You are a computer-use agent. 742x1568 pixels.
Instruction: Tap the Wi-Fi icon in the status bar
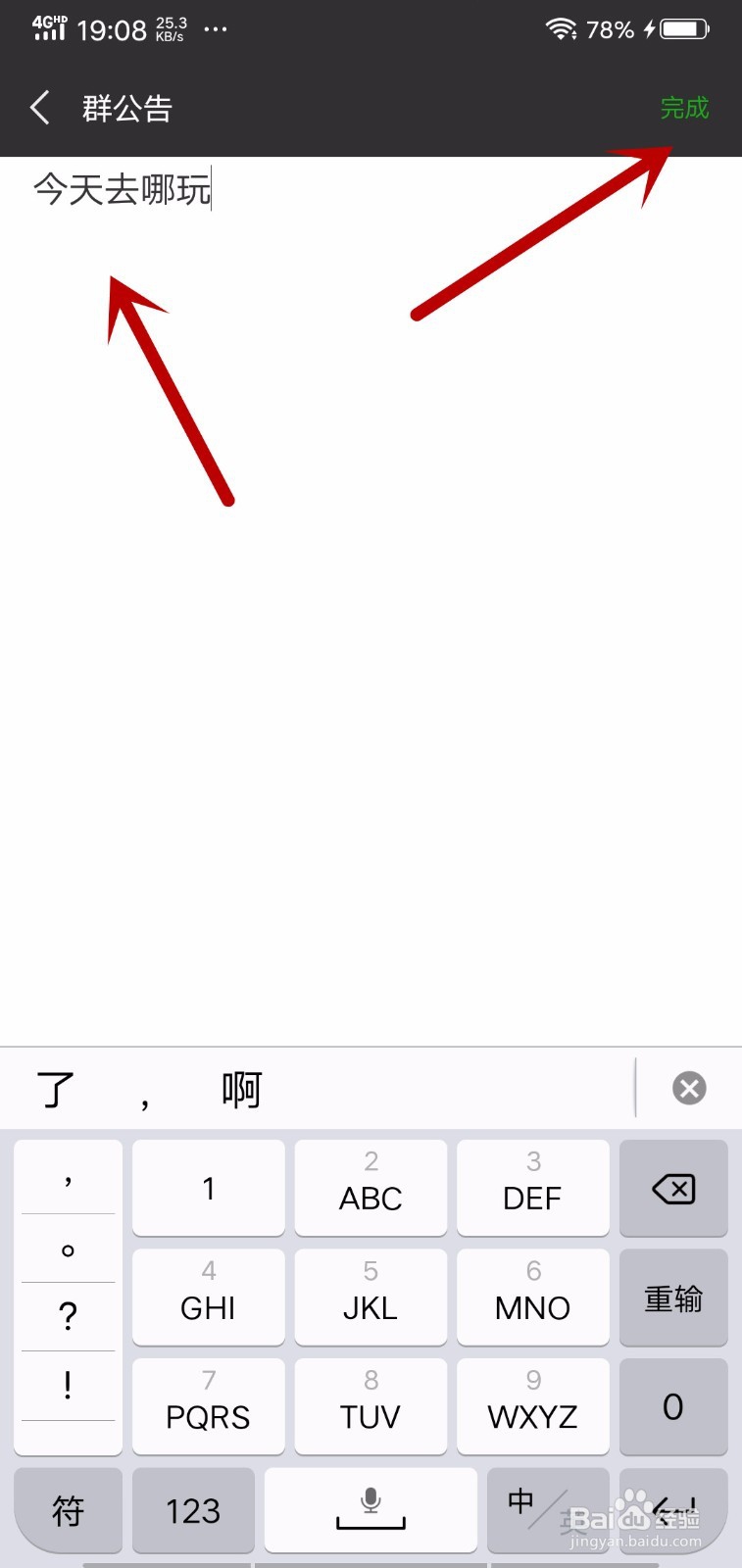click(560, 28)
